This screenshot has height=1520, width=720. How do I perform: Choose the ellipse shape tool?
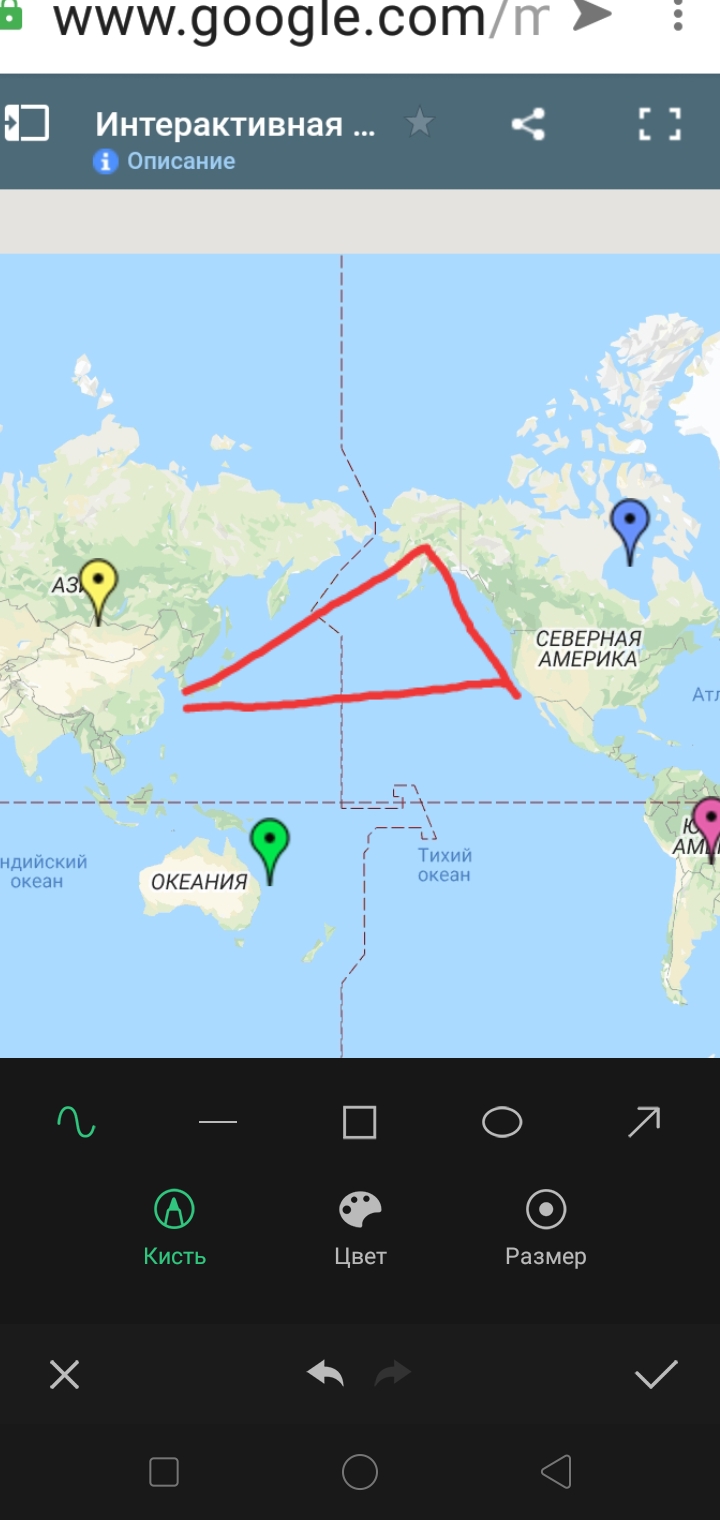click(502, 1122)
